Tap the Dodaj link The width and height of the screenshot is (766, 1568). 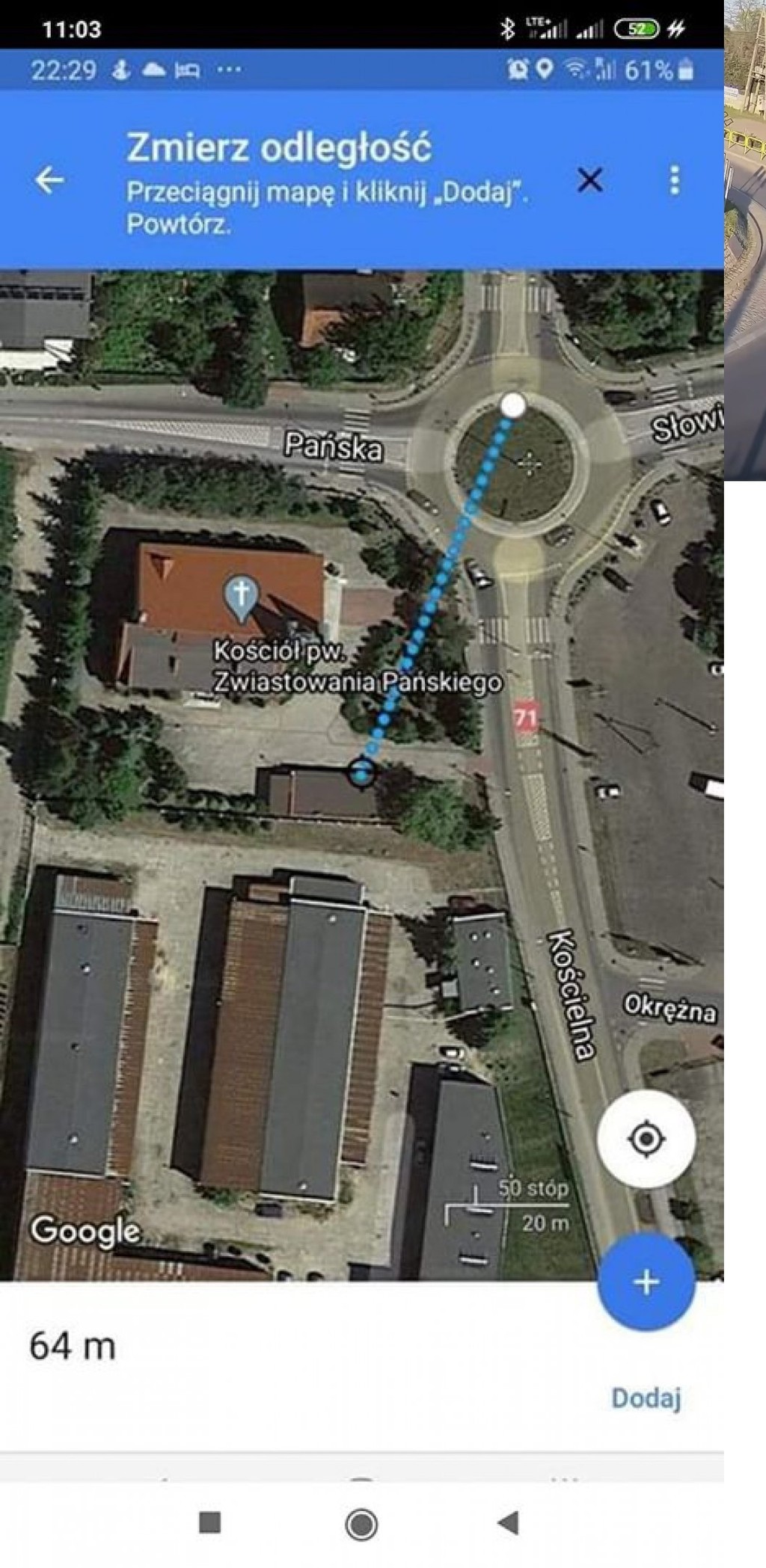(x=646, y=1398)
